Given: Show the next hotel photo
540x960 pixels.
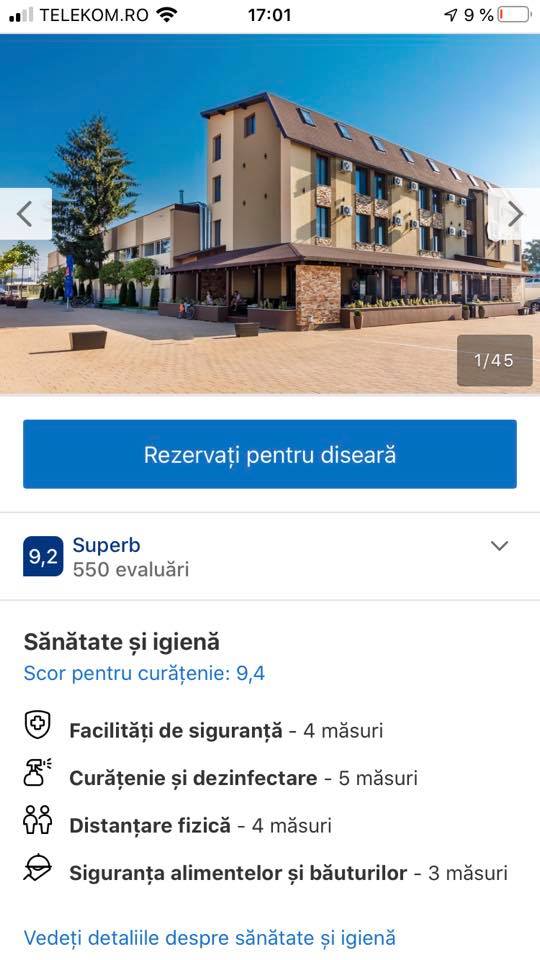Looking at the screenshot, I should pos(514,214).
